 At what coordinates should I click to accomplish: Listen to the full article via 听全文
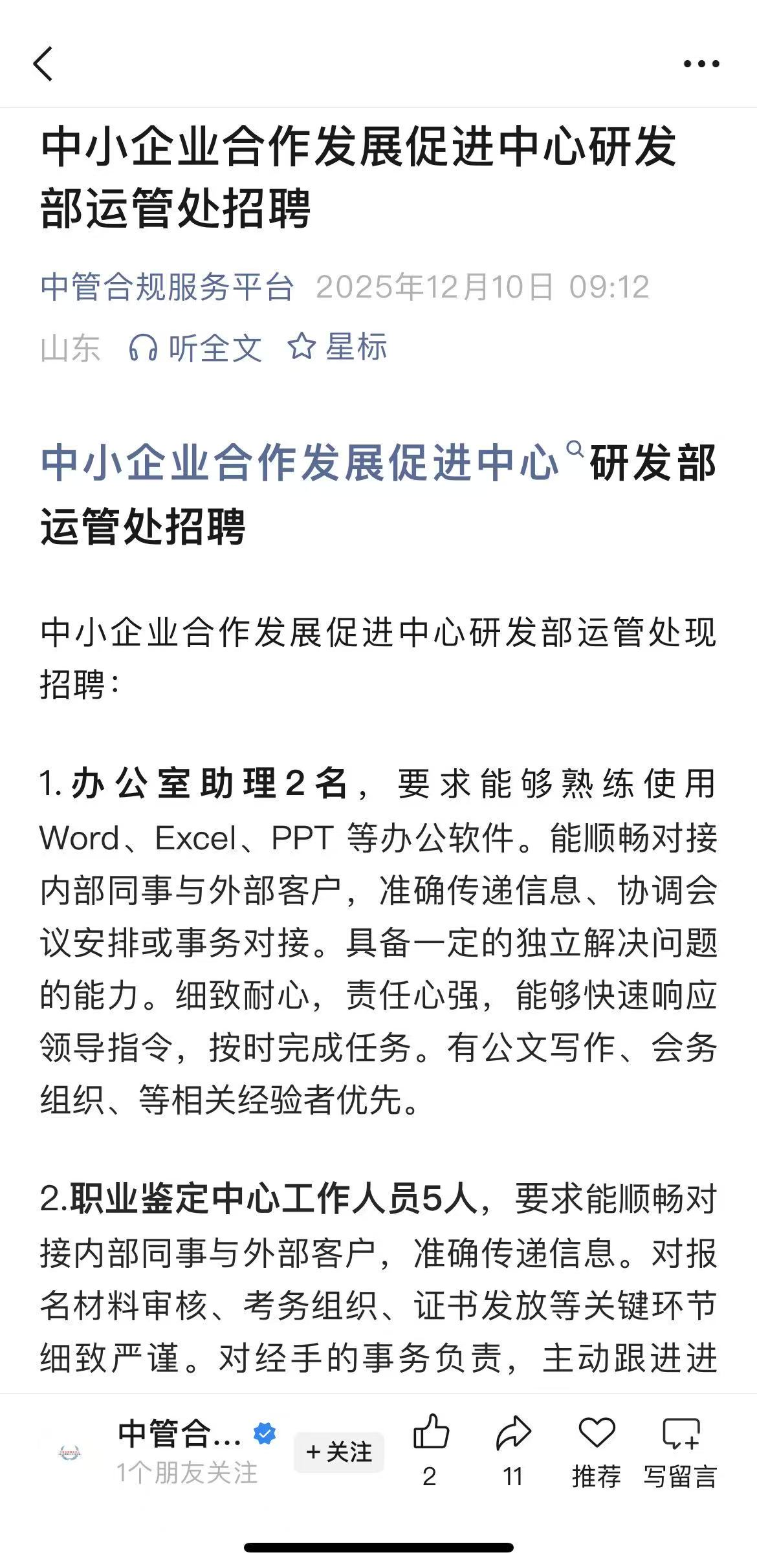pyautogui.click(x=195, y=348)
